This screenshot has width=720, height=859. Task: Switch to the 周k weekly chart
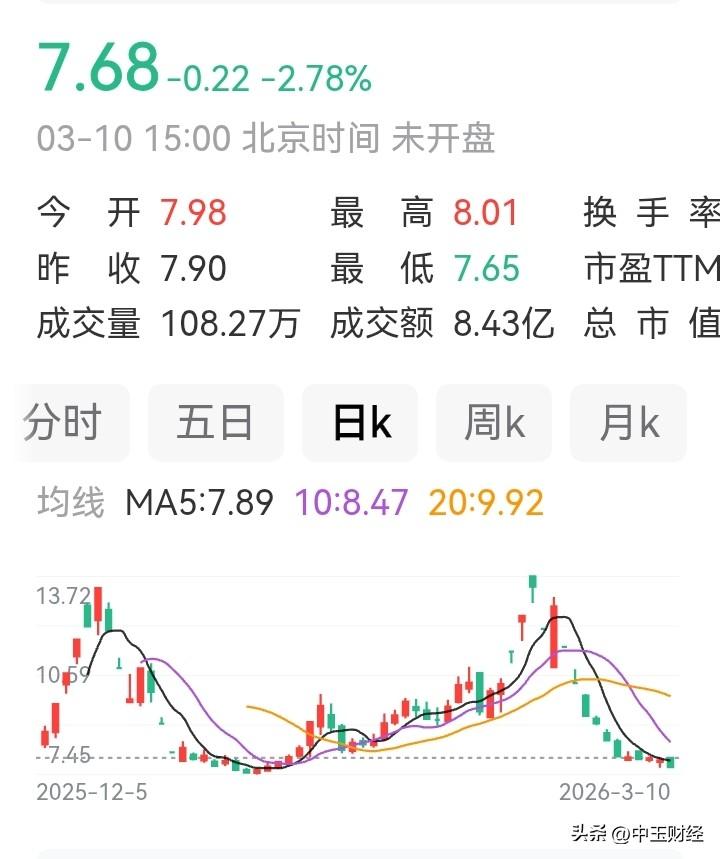point(494,423)
